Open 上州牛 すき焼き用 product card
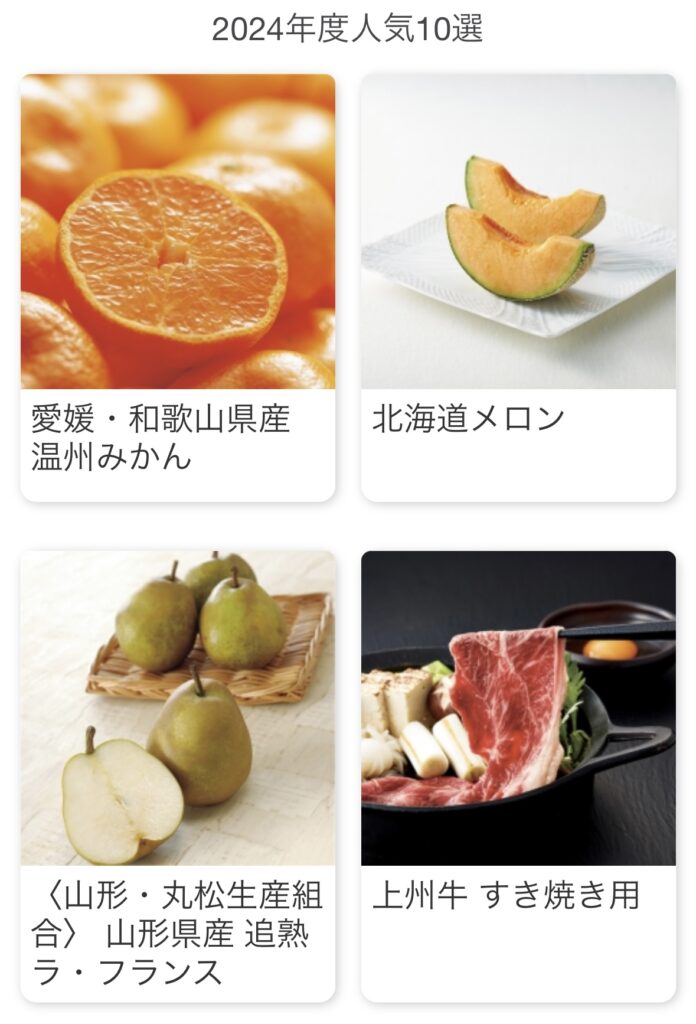 [518, 775]
